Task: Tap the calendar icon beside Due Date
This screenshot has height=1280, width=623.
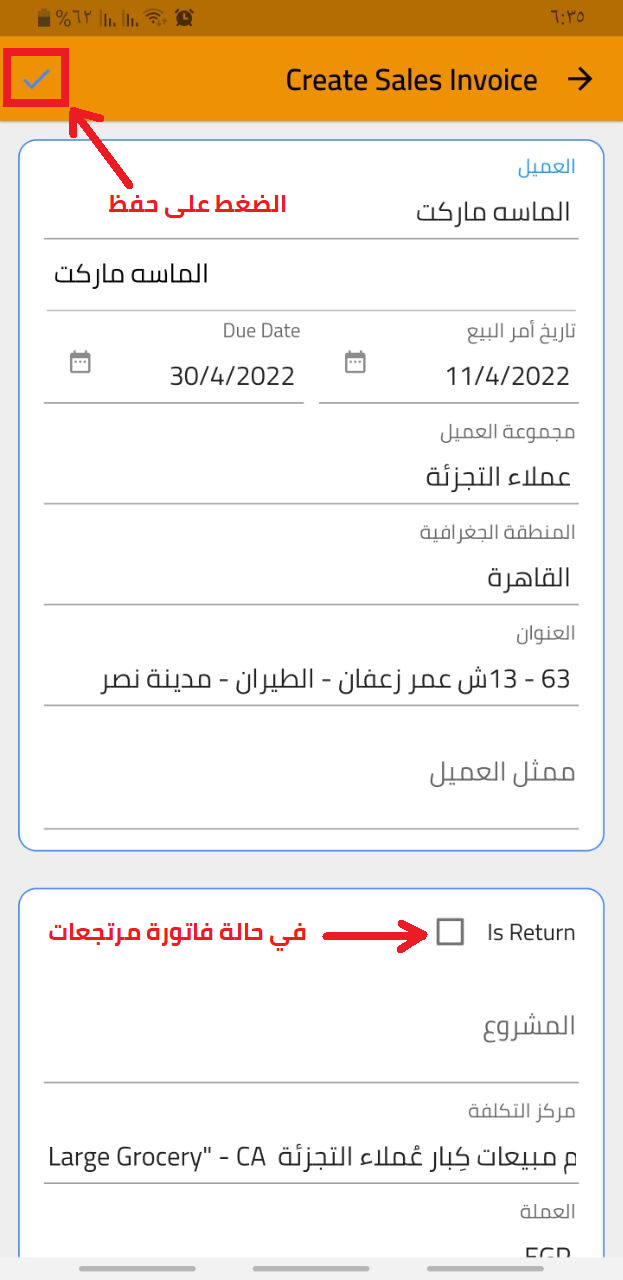Action: coord(80,362)
